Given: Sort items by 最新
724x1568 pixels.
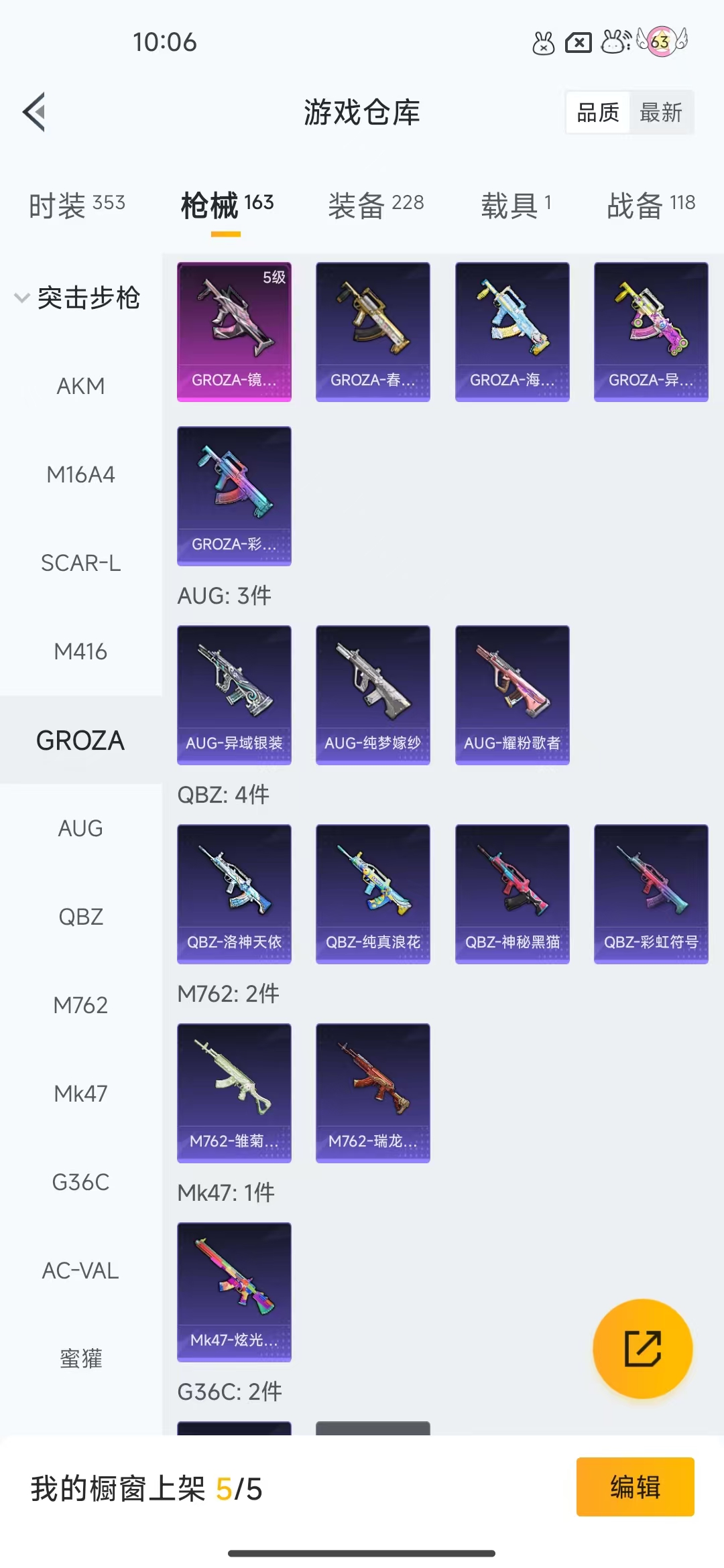Looking at the screenshot, I should (x=661, y=113).
